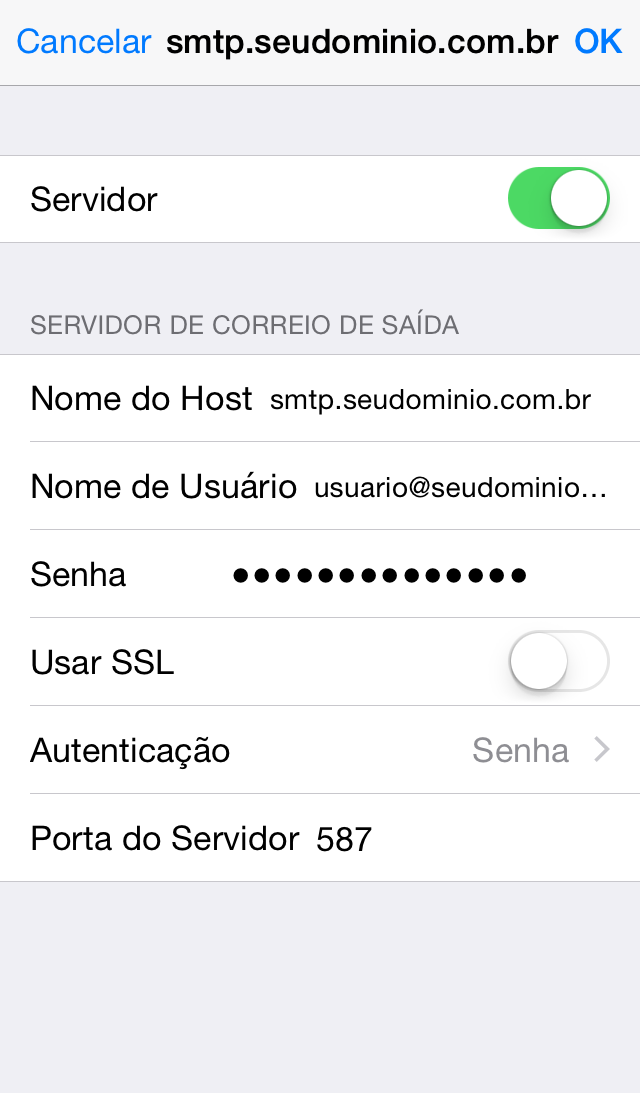Open the Autenticação options
The image size is (640, 1093).
pos(320,750)
